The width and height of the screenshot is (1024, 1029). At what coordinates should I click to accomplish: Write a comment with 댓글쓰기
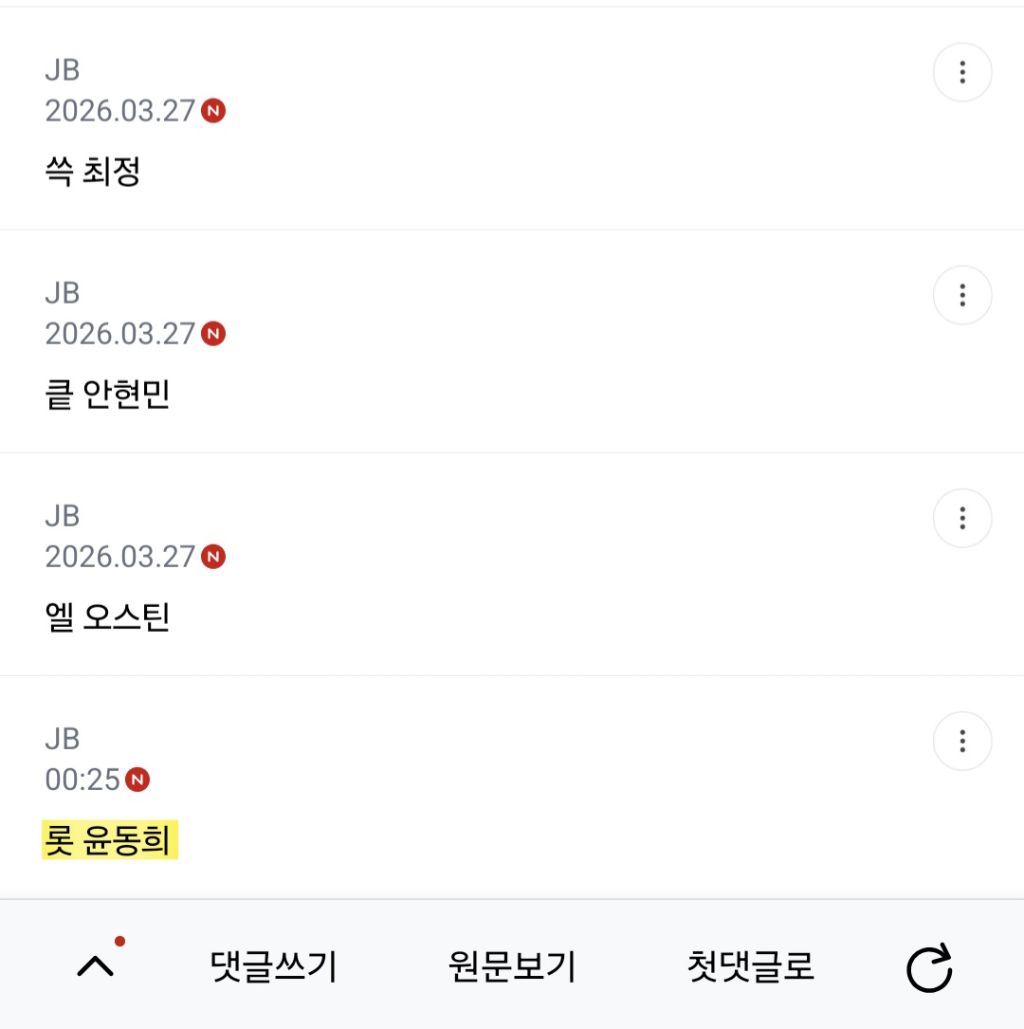pos(274,967)
